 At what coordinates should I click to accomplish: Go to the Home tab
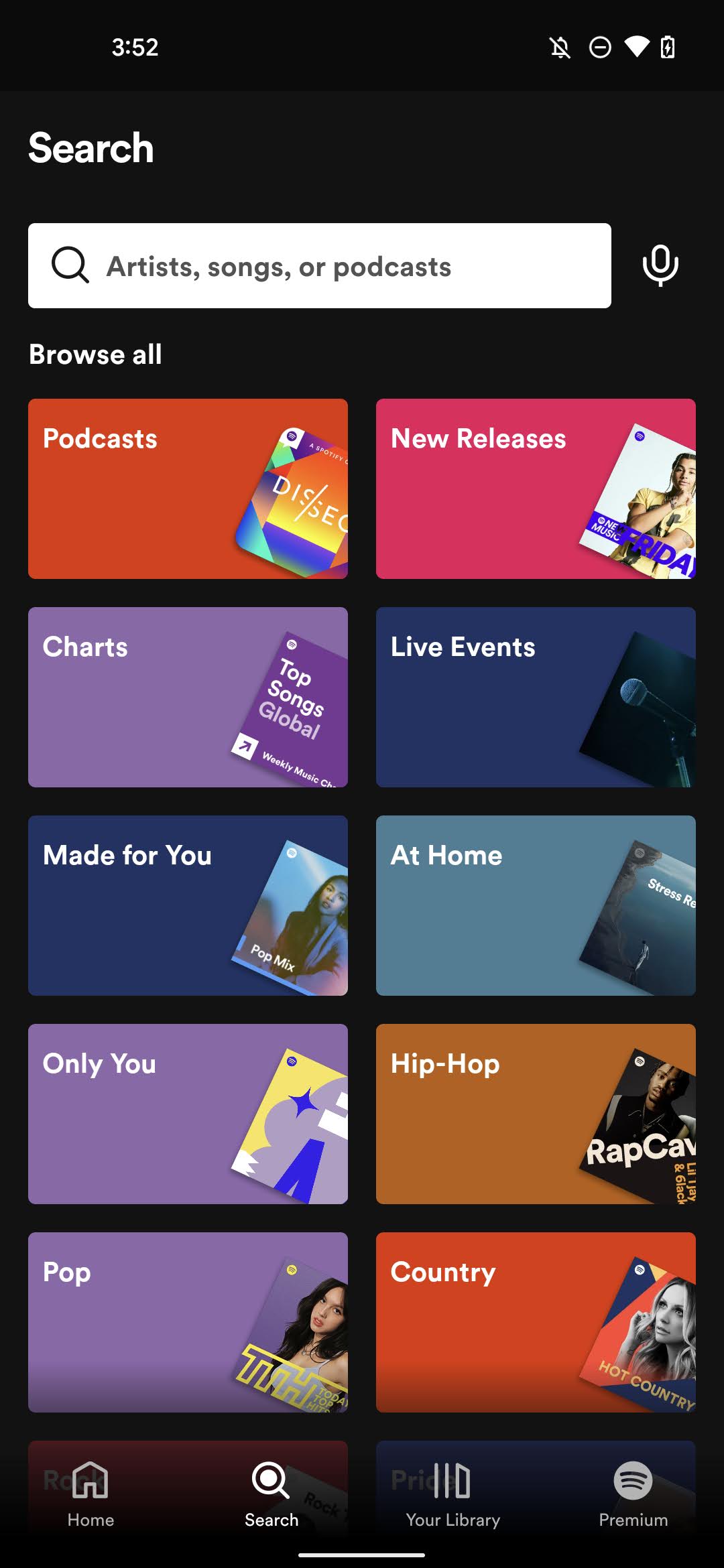(90, 1494)
